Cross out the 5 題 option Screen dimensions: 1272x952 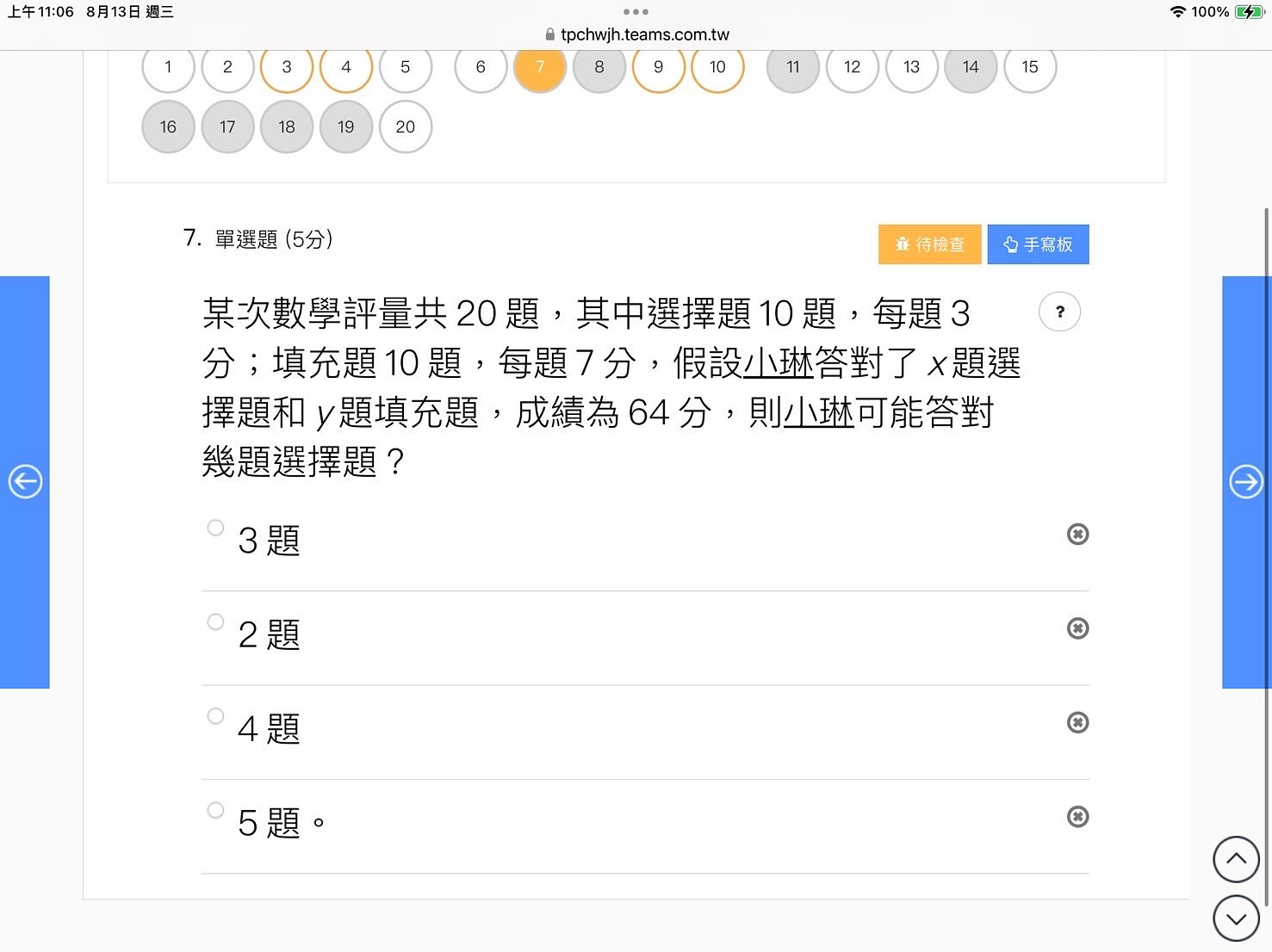coord(1077,817)
